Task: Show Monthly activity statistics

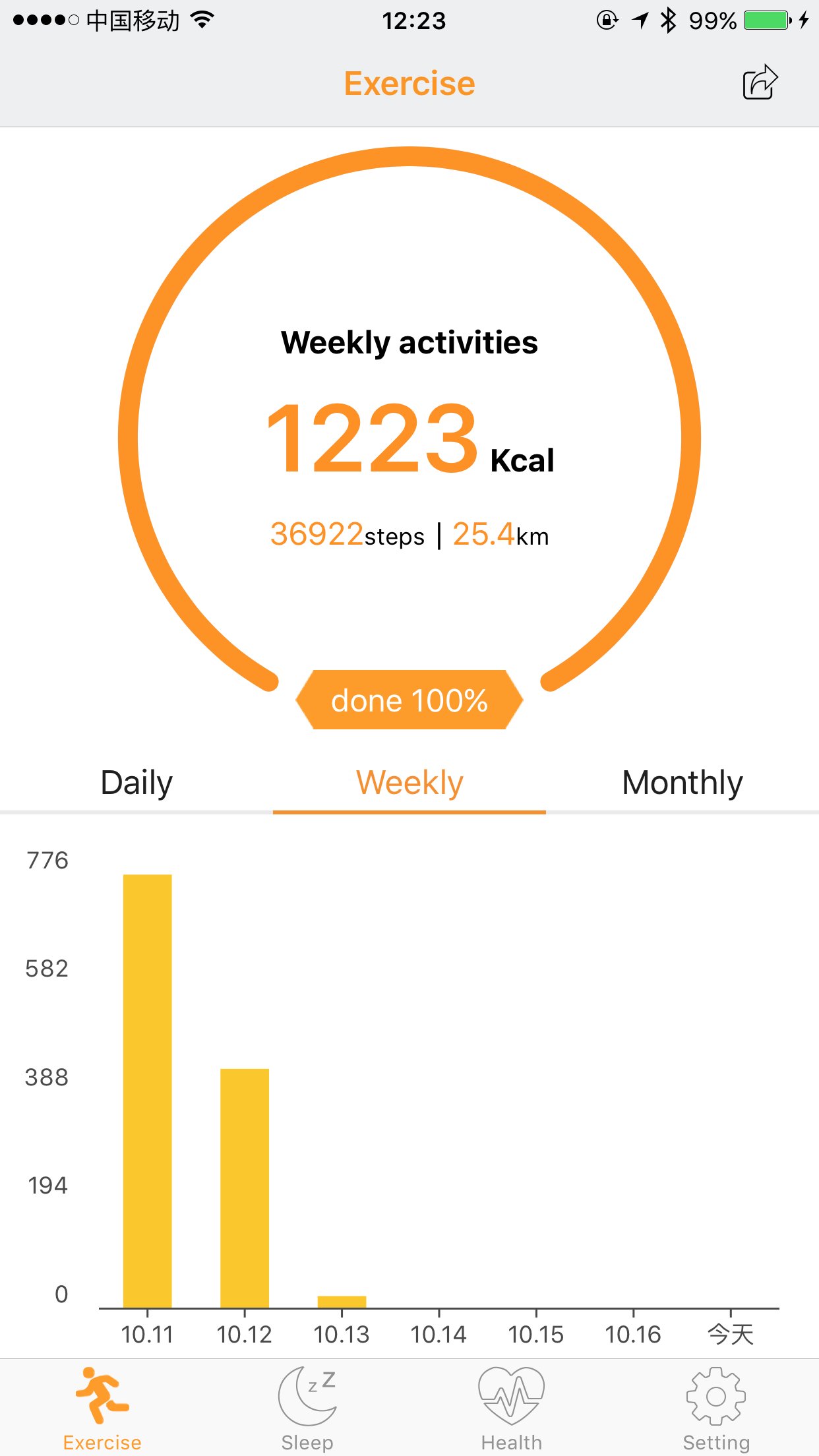Action: (682, 783)
